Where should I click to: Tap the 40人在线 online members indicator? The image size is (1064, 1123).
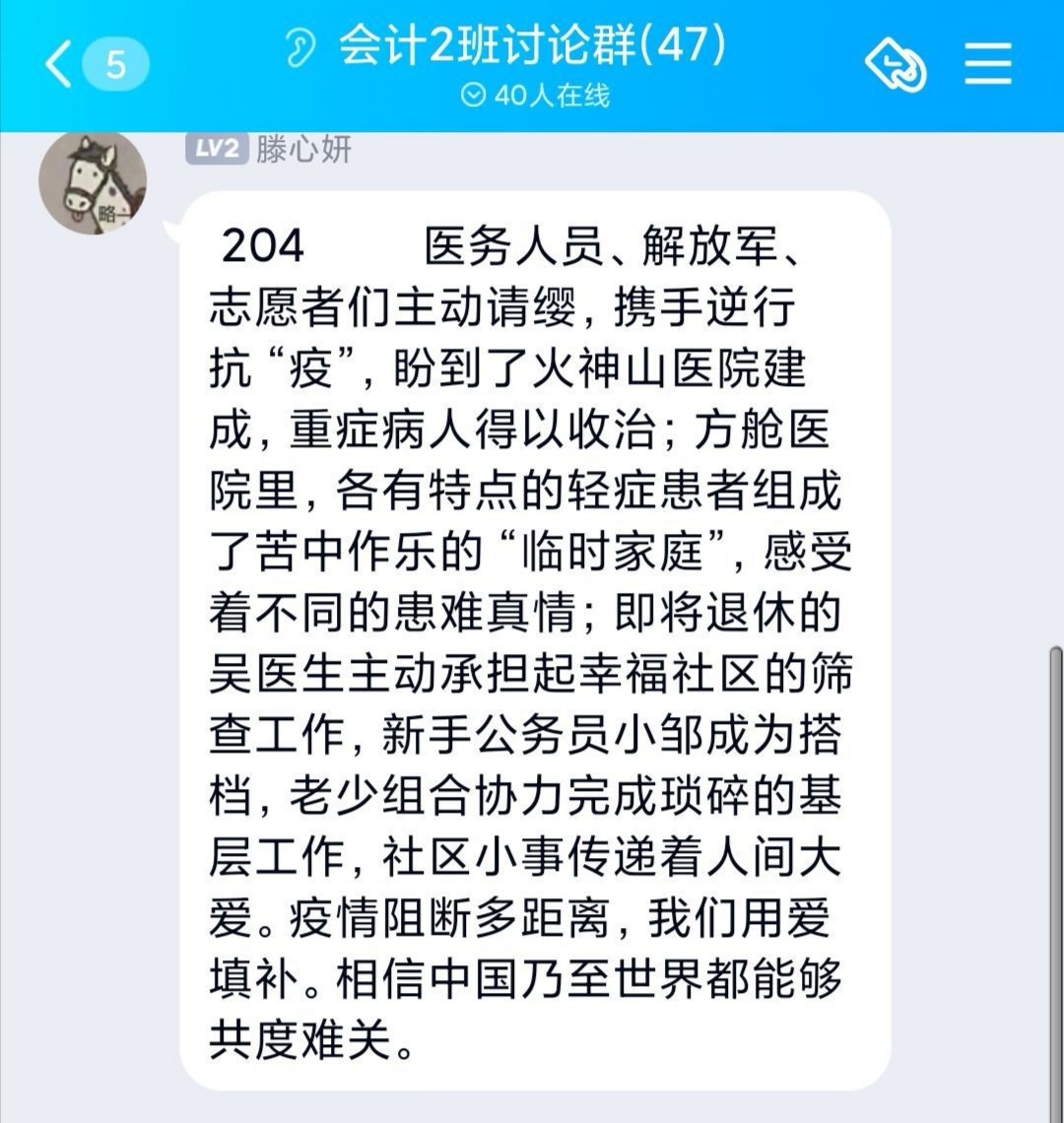(x=536, y=96)
